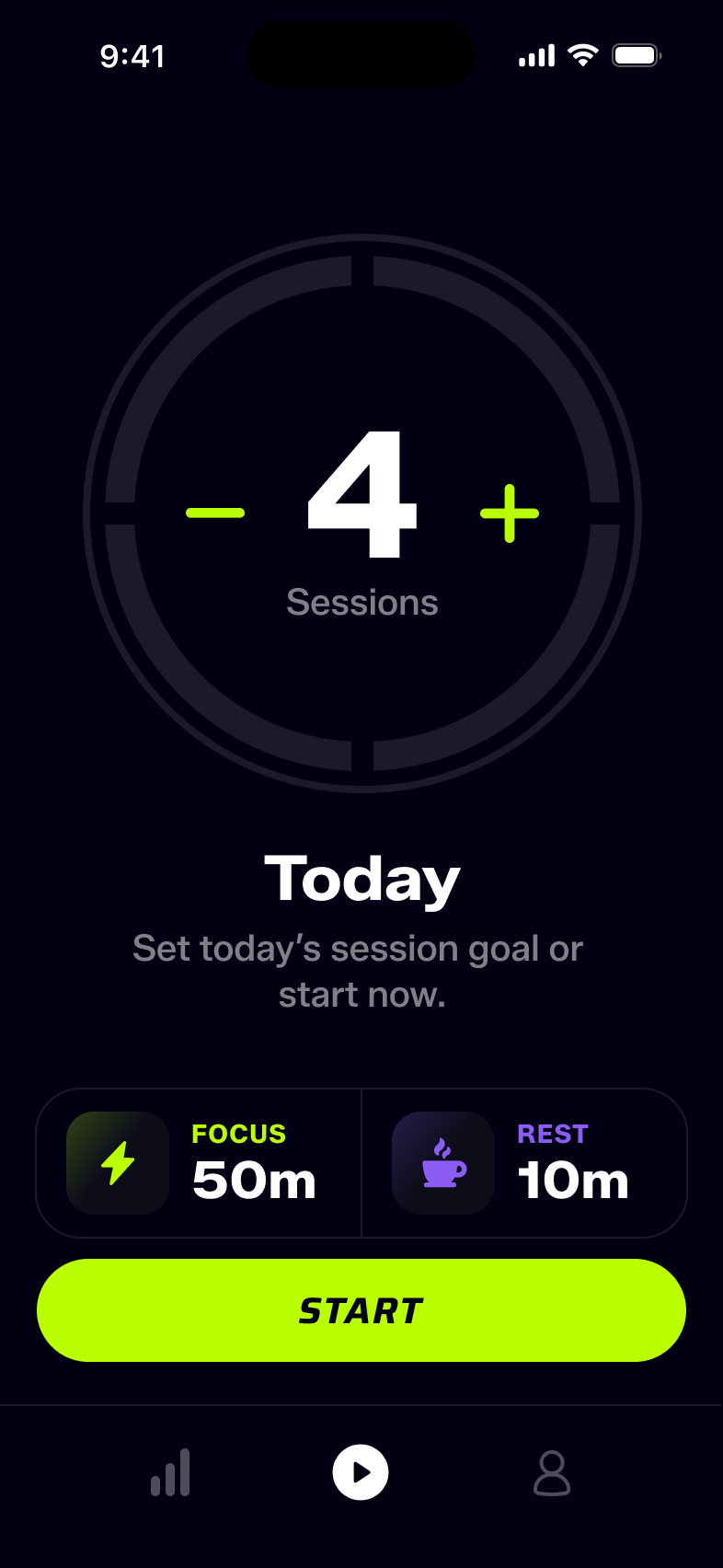Increase sessions with the plus control

509,515
